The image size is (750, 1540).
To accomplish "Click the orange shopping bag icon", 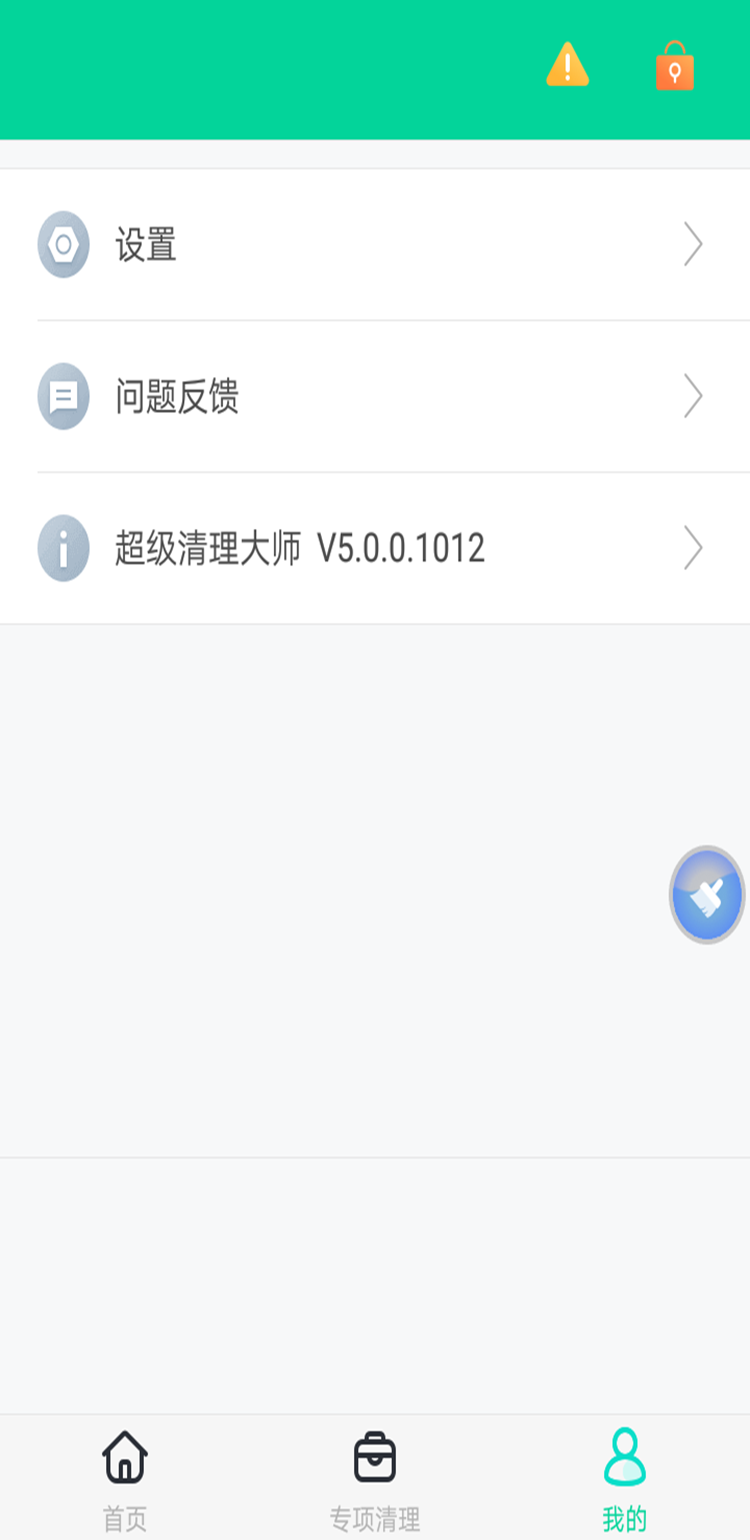I will [x=675, y=66].
